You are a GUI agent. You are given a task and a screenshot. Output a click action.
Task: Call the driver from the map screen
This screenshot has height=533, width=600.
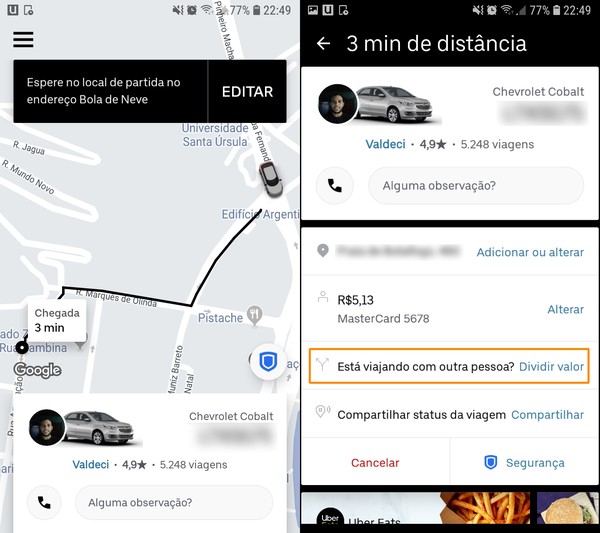pos(44,503)
